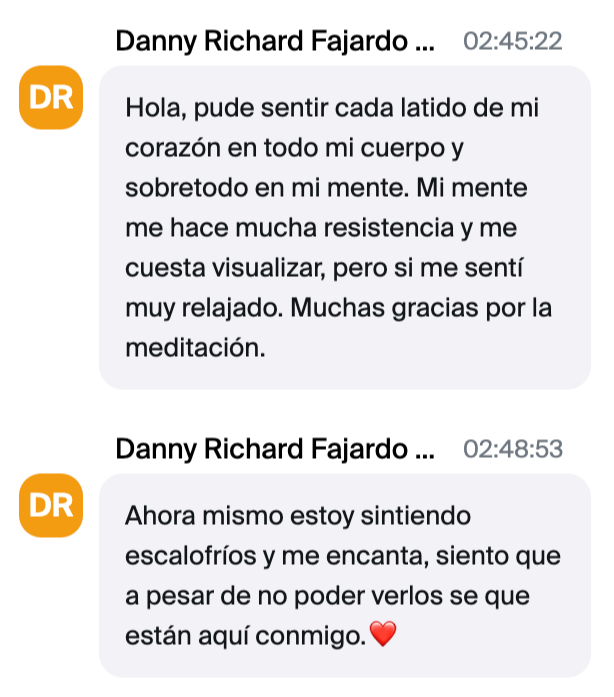Open DR avatar beside the 02:45:22 message
The image size is (614, 697).
pyautogui.click(x=51, y=97)
